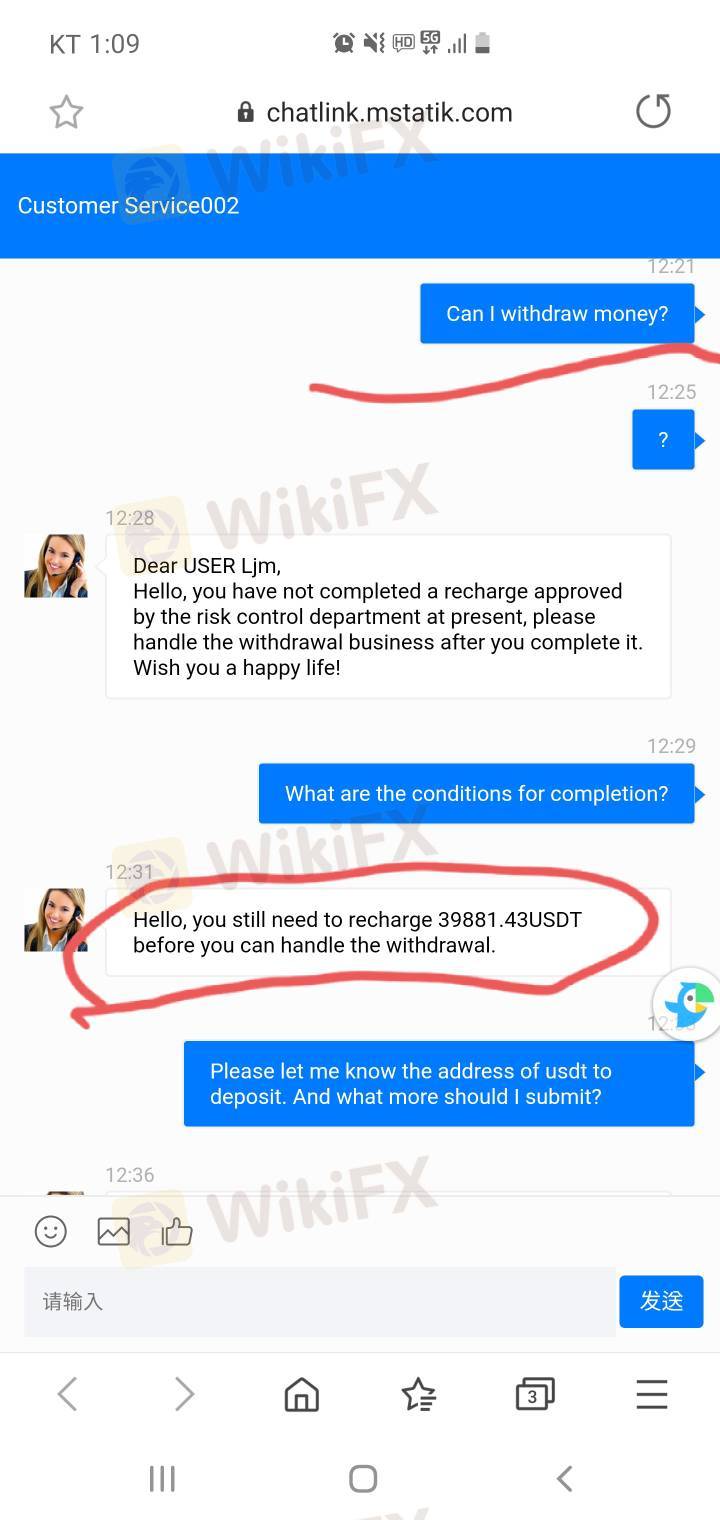Go forward in browser history
The image size is (720, 1520).
point(184,1393)
